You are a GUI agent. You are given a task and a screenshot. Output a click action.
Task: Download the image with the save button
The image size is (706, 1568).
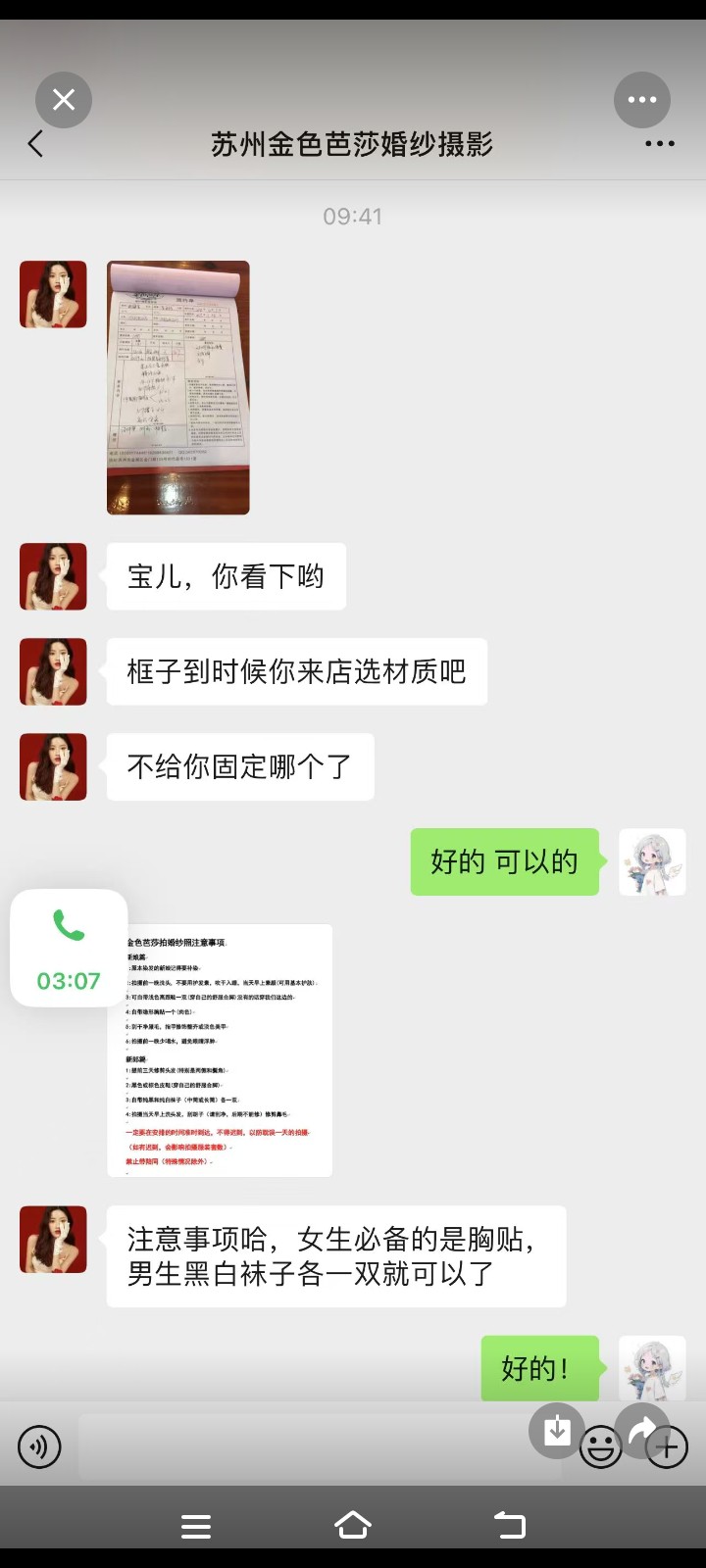click(557, 1431)
